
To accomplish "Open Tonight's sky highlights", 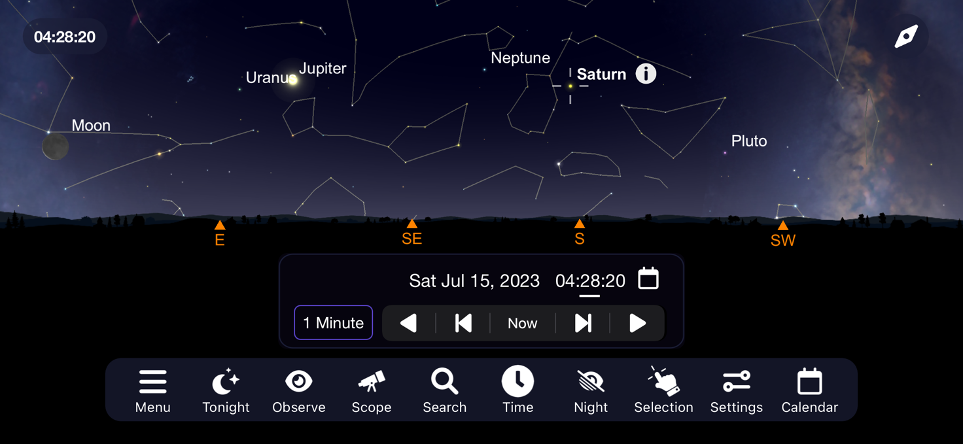I will click(226, 390).
